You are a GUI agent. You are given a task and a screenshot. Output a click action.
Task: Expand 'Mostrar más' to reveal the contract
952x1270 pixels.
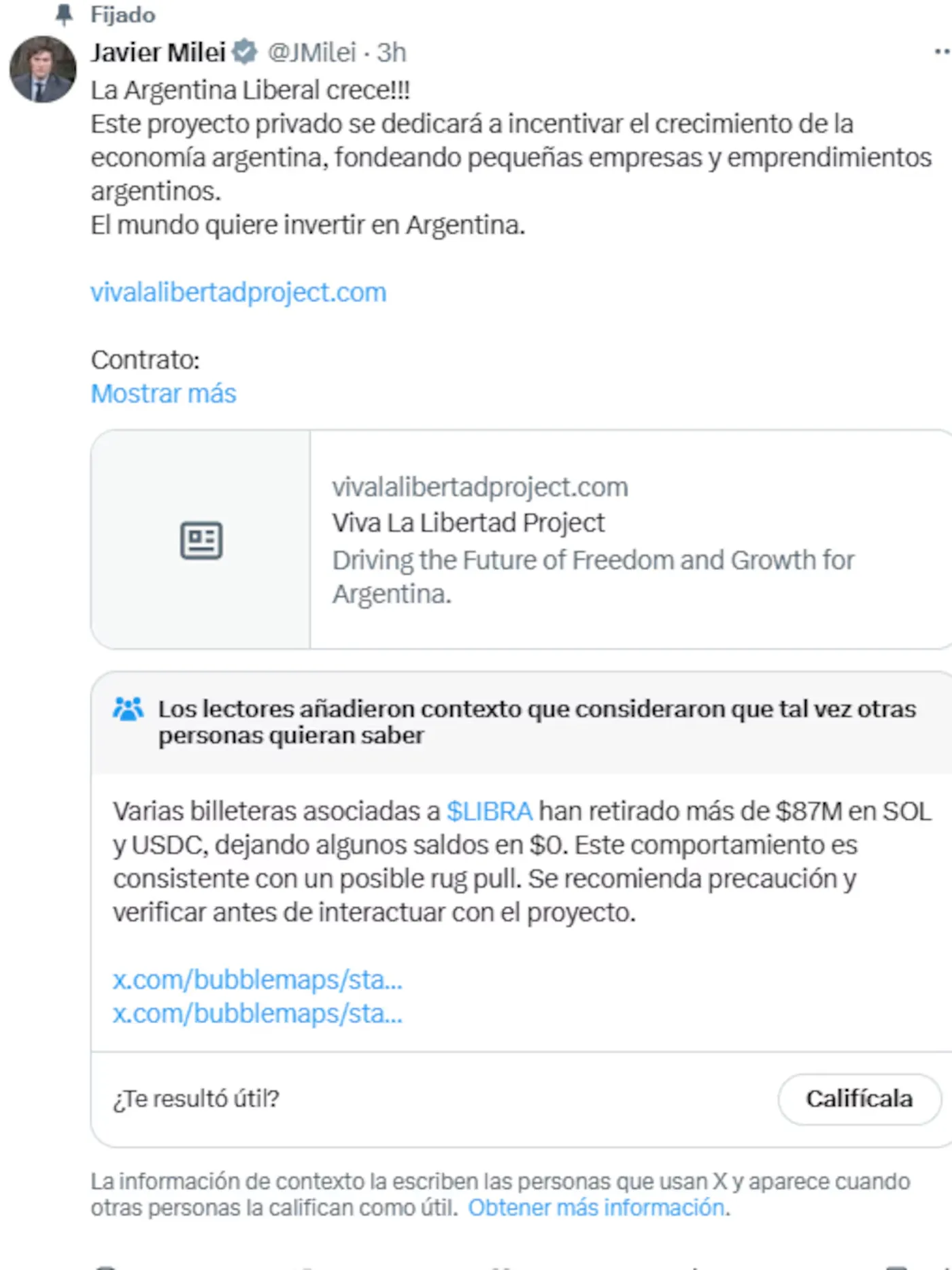tap(163, 393)
